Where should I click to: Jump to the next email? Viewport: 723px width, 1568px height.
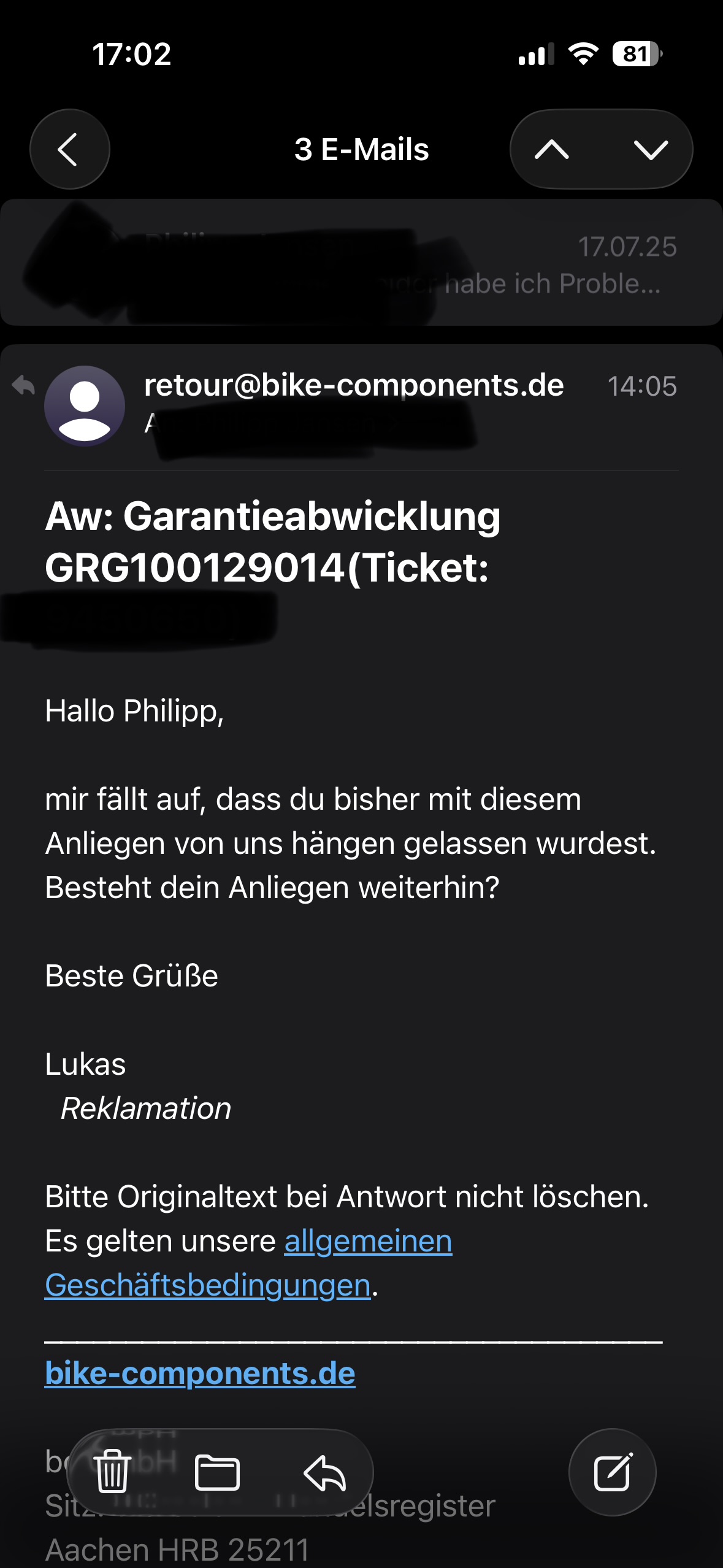[651, 149]
